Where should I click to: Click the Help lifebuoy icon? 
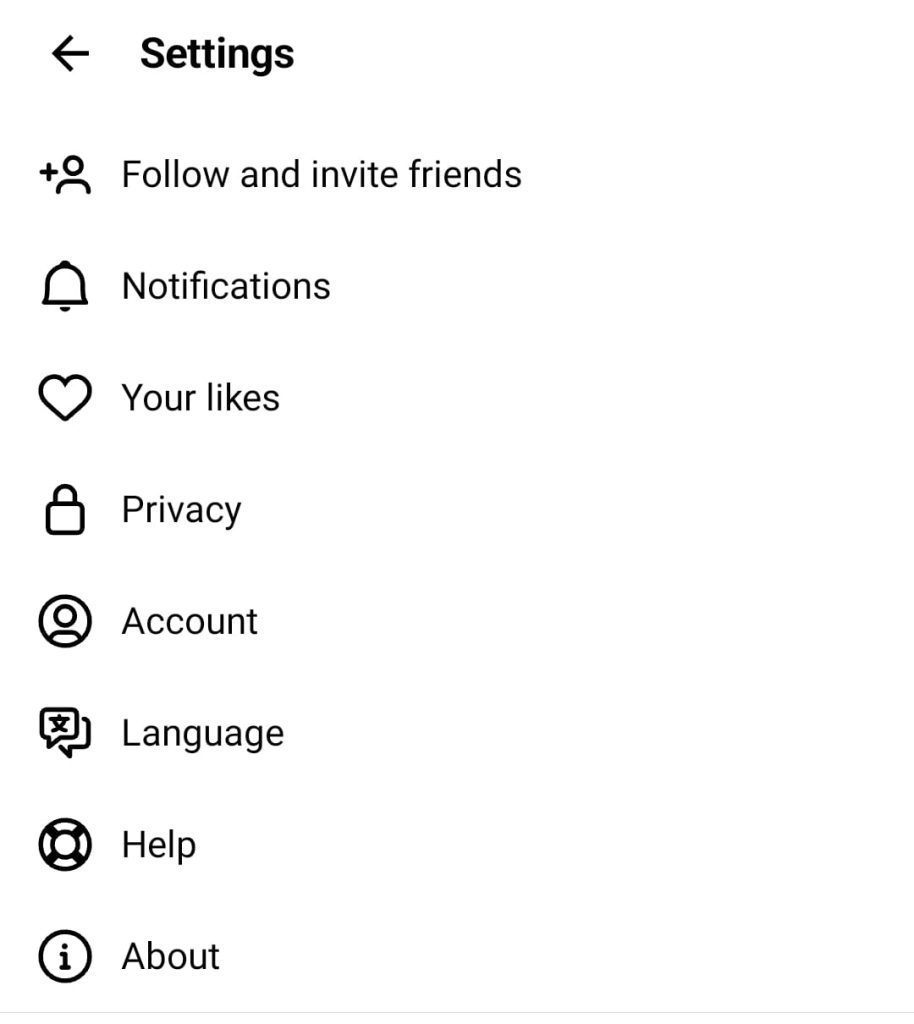coord(64,844)
